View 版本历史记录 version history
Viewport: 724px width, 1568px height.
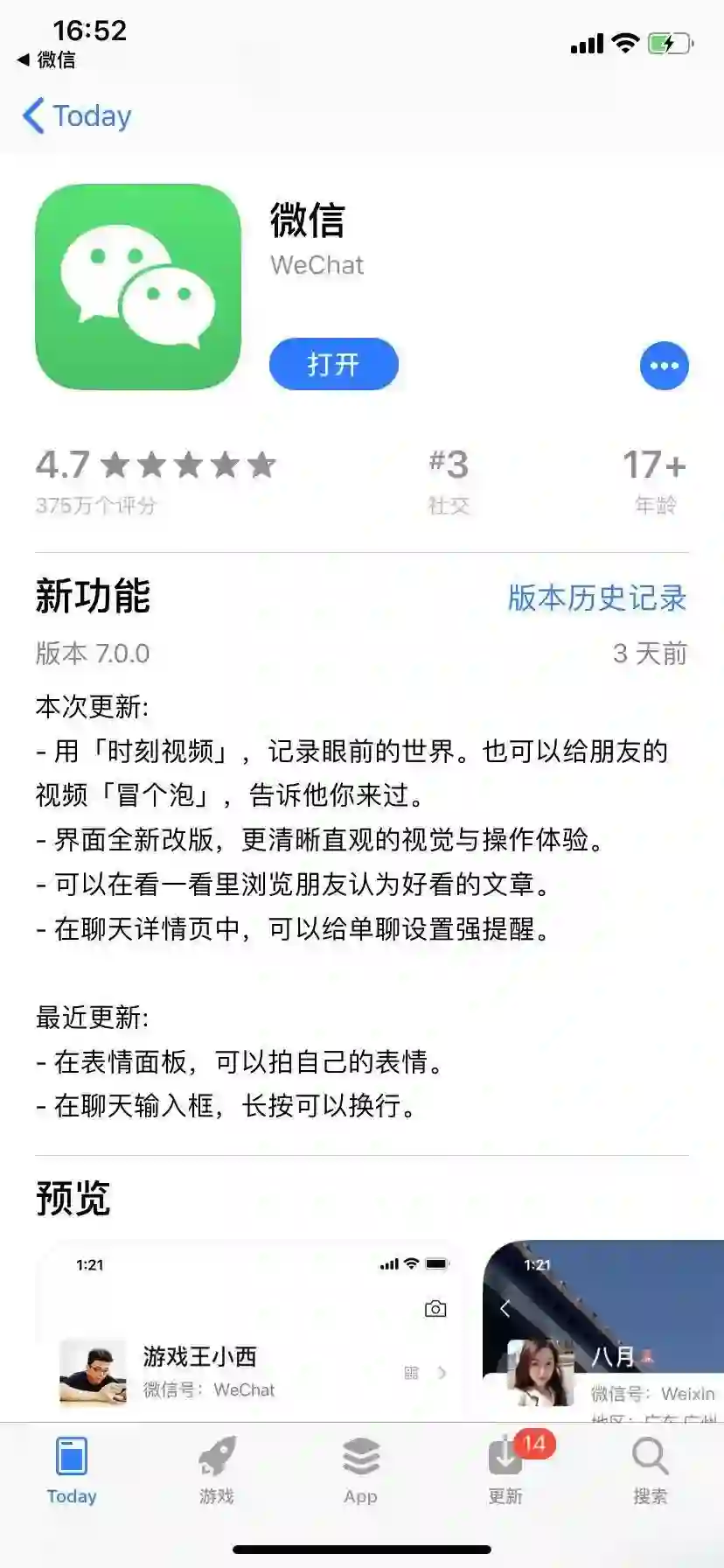coord(596,598)
